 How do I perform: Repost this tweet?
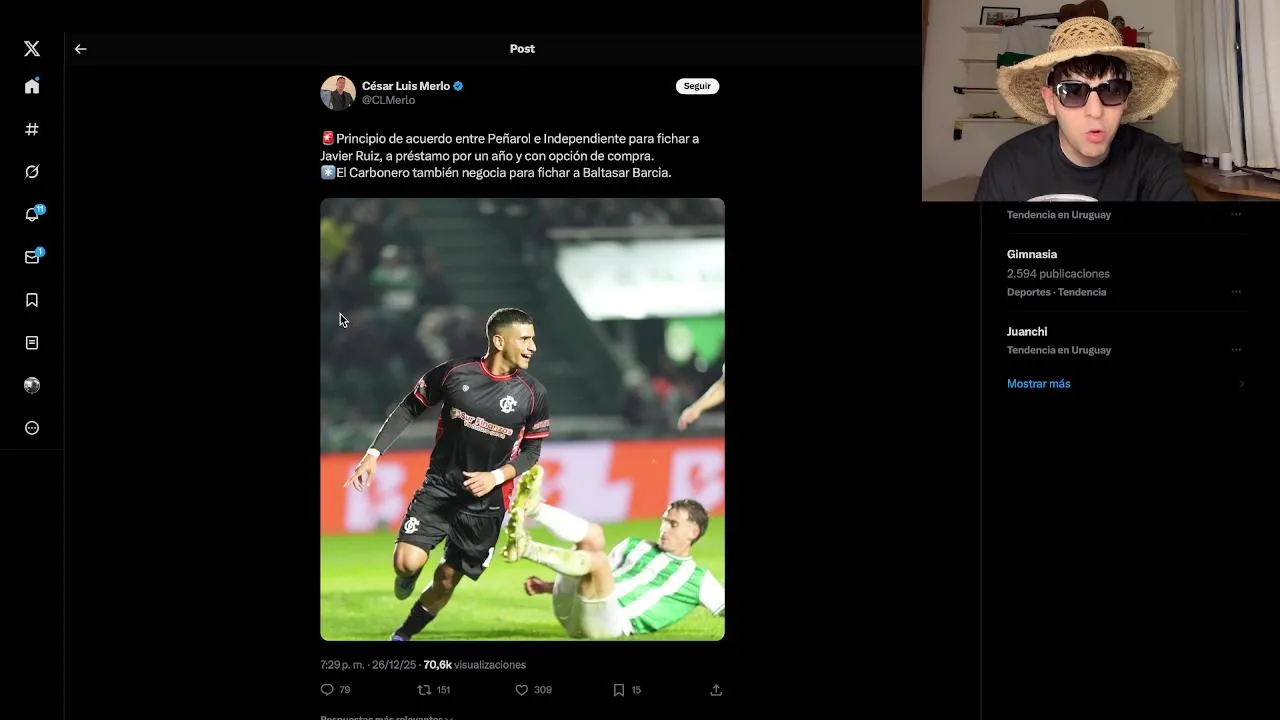point(424,690)
